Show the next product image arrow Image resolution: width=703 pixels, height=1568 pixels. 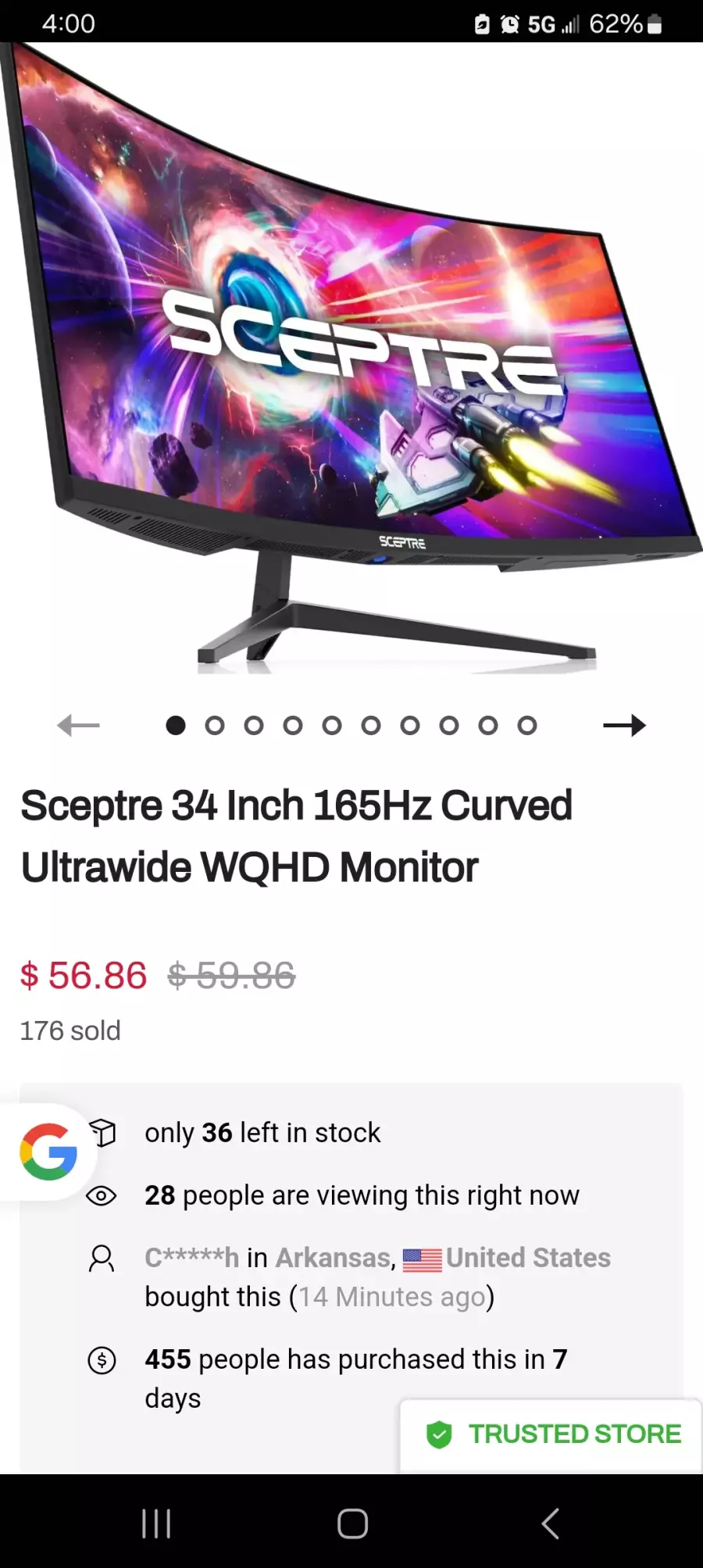coord(624,726)
